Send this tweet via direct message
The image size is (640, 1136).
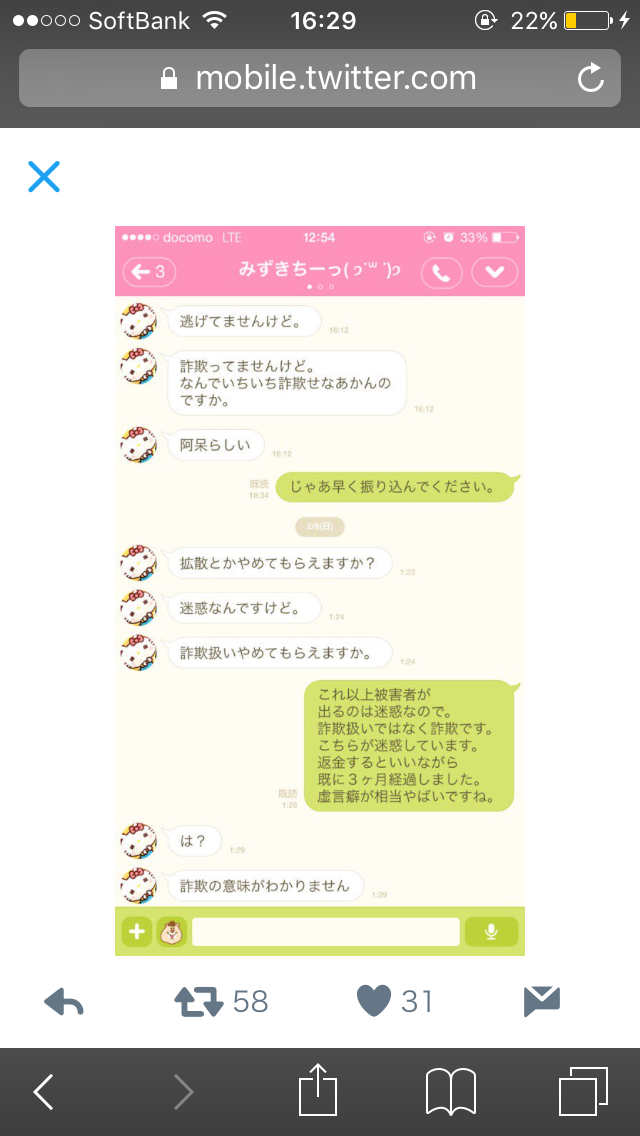[542, 1001]
